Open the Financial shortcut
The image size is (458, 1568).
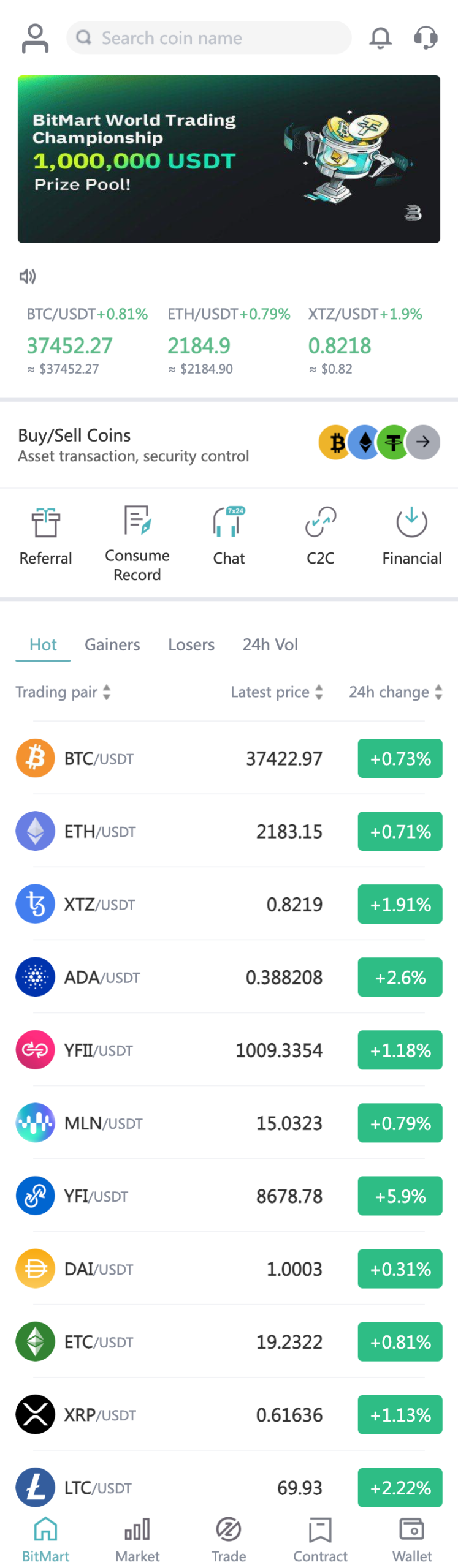tap(411, 535)
